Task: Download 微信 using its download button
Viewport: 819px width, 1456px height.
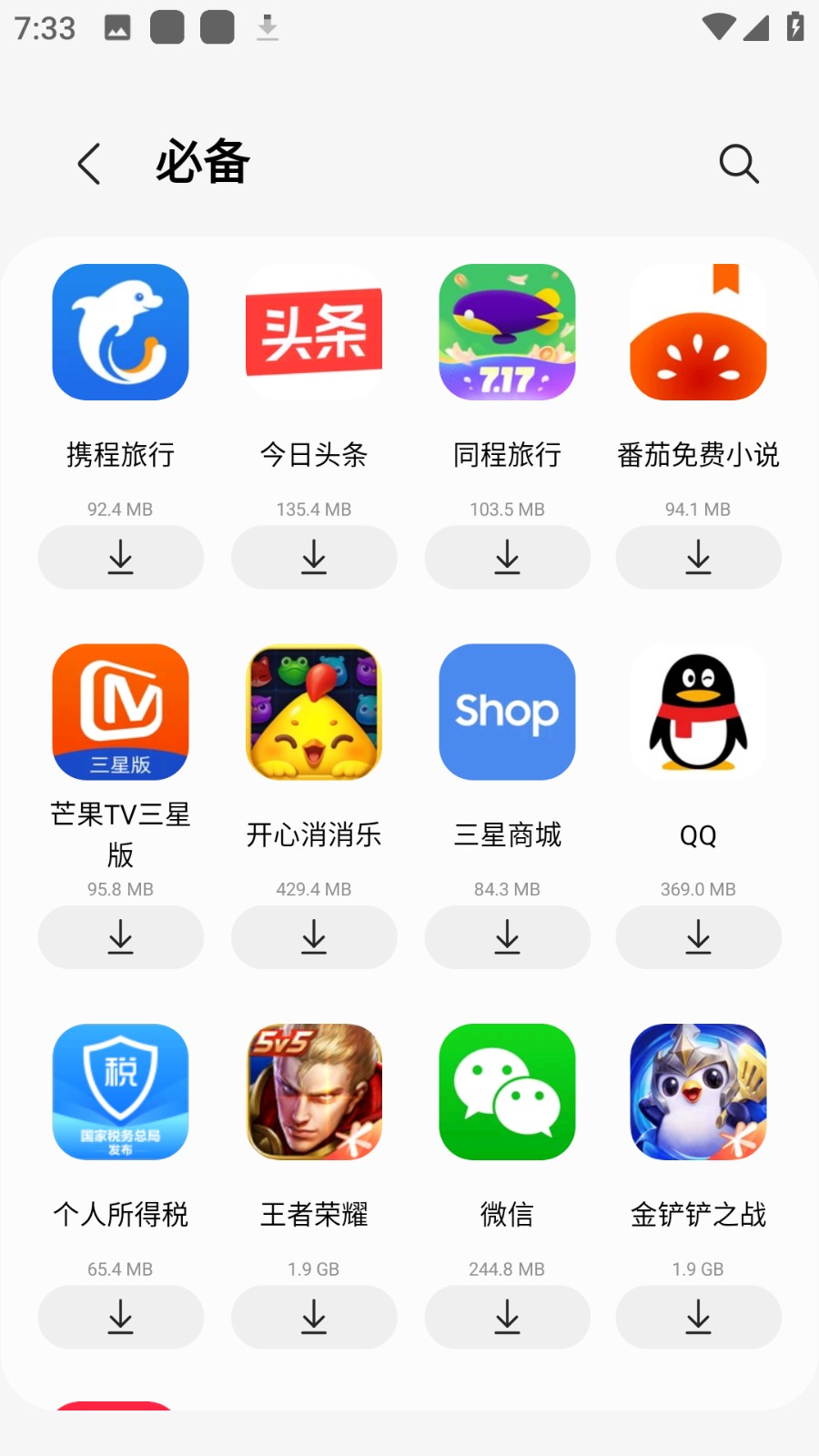Action: click(x=506, y=1317)
